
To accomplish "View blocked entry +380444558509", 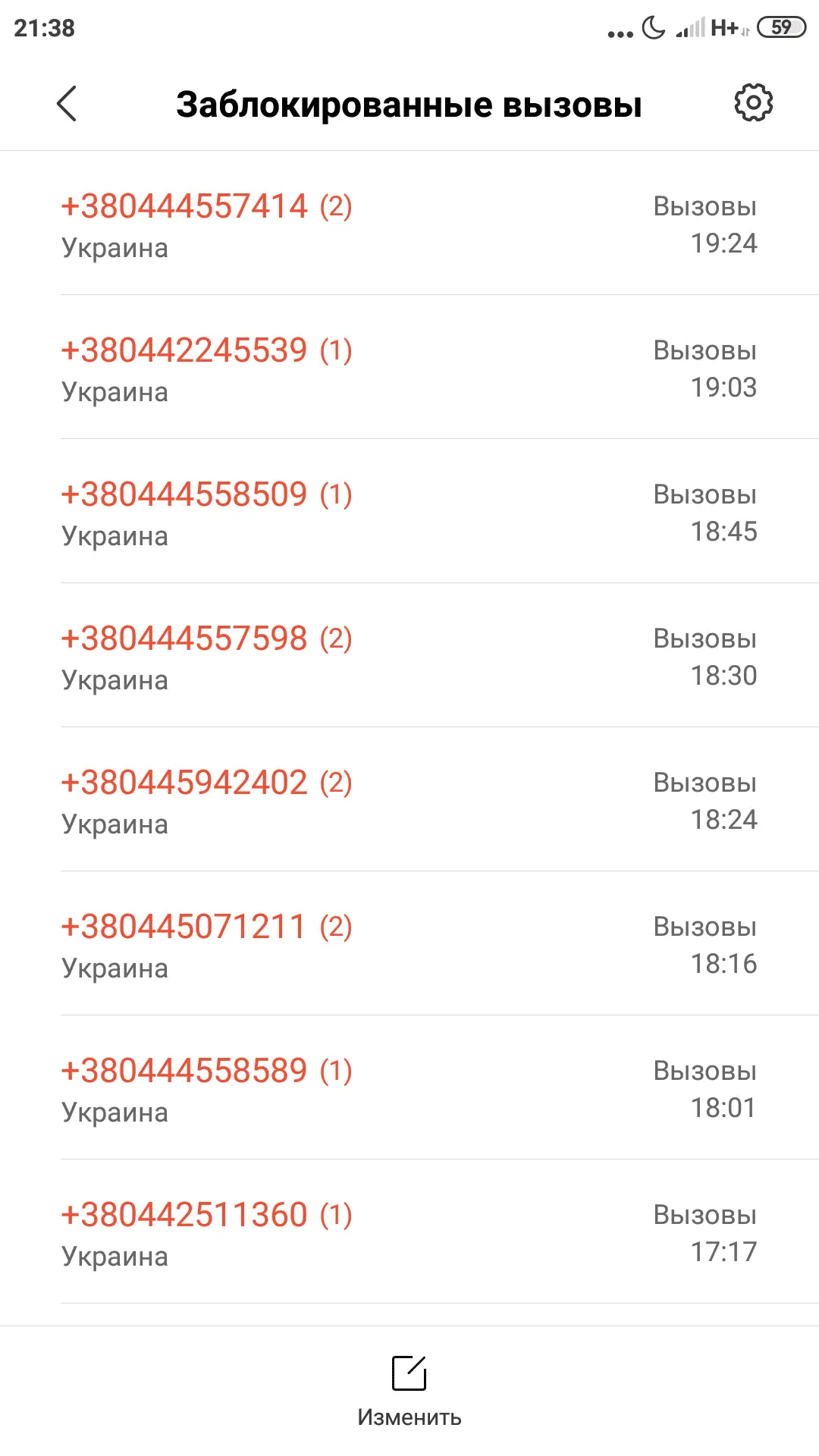I will click(409, 513).
